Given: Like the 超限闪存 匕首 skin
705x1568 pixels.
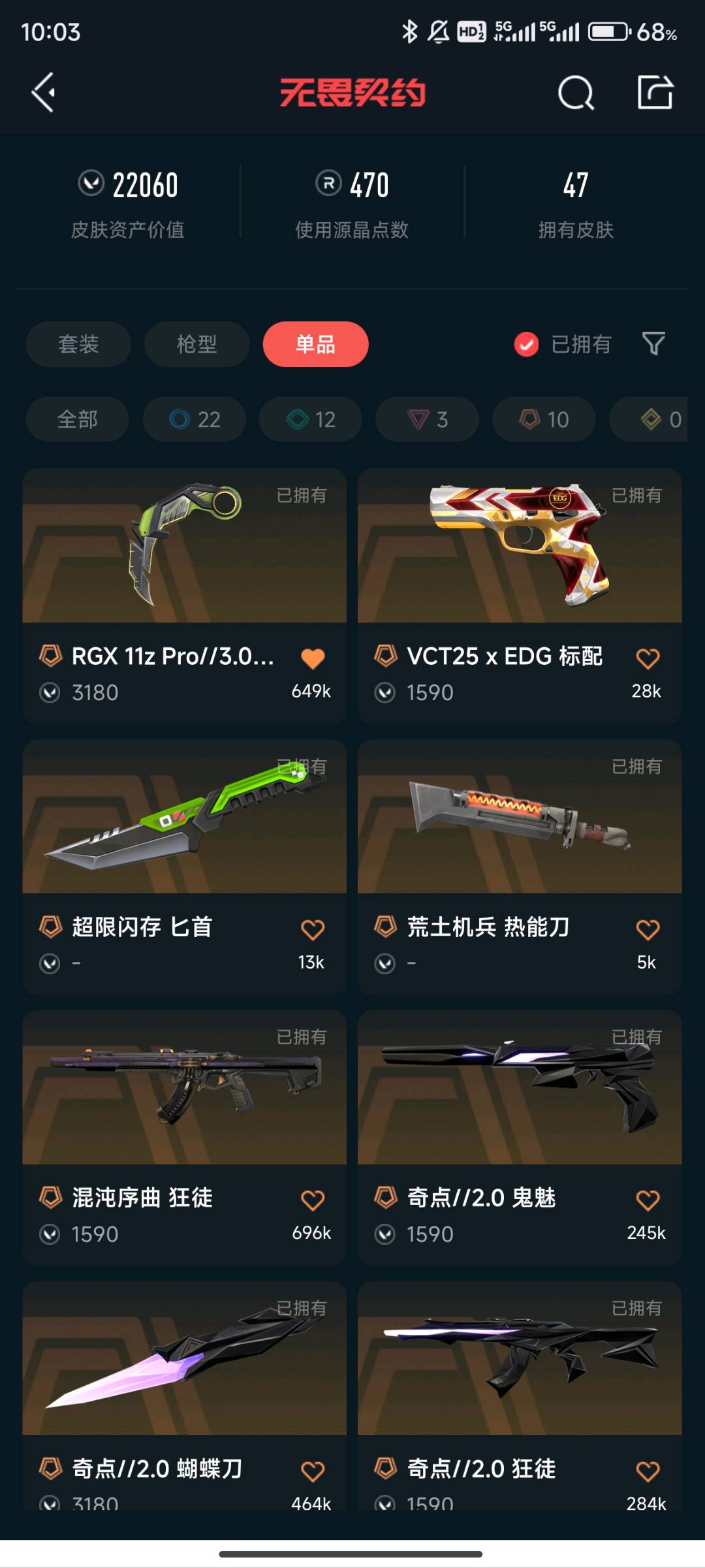Looking at the screenshot, I should point(313,929).
